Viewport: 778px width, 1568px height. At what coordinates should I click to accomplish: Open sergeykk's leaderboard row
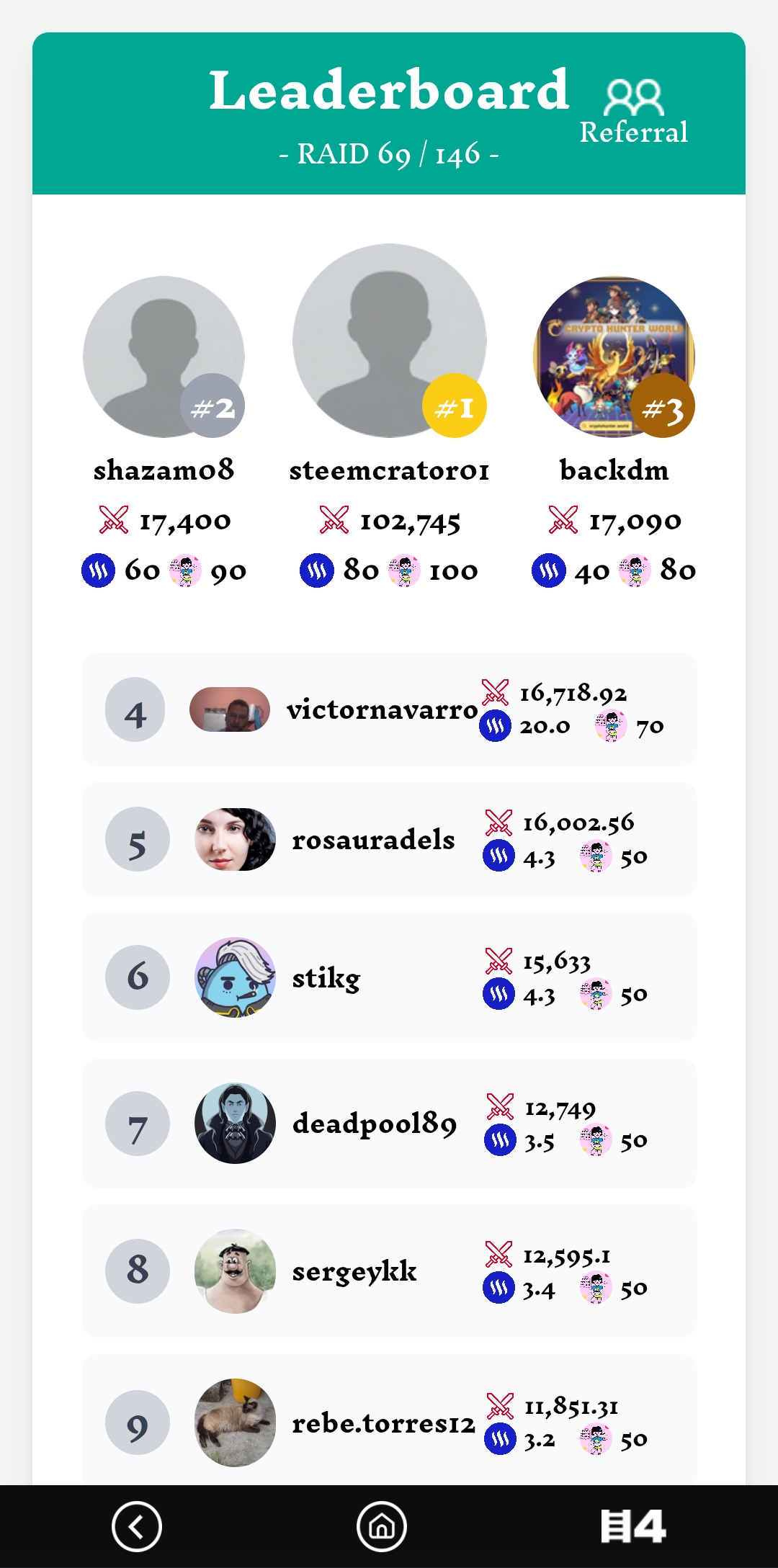(x=389, y=1271)
